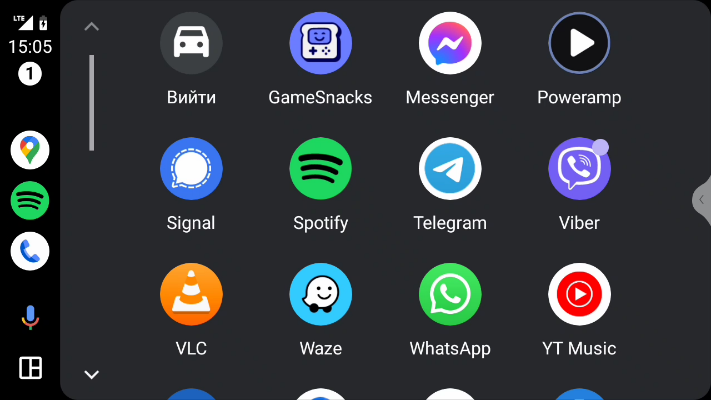Open Viber app
The image size is (711, 400).
coord(579,169)
